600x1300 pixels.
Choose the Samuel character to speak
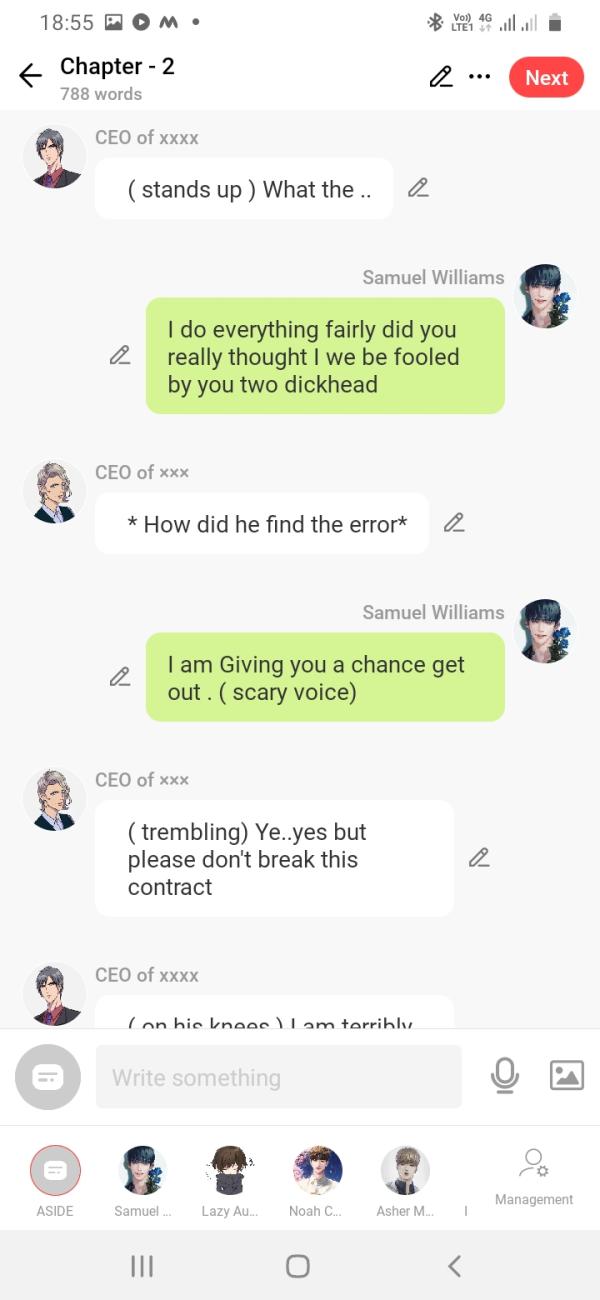[x=143, y=1171]
